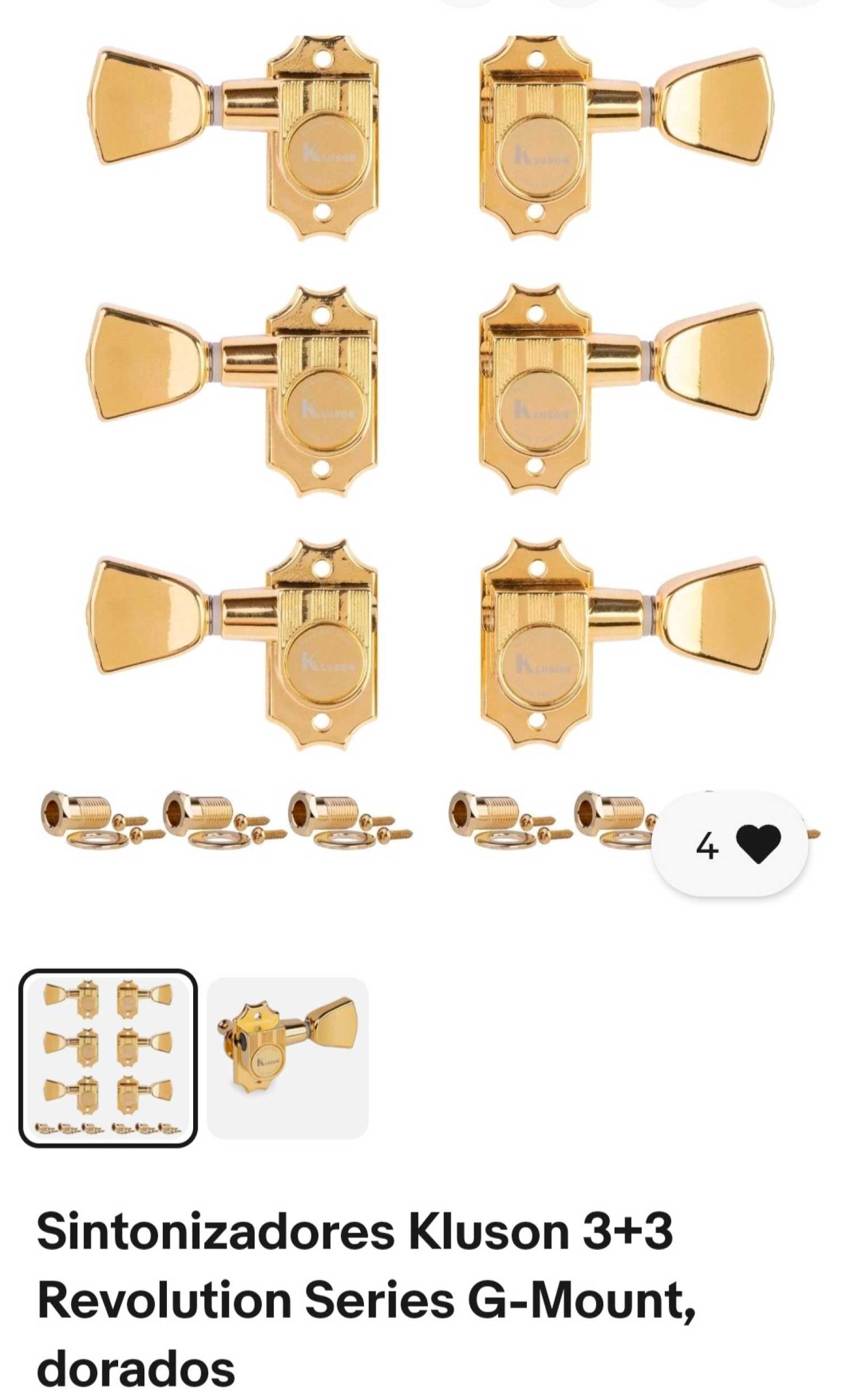The width and height of the screenshot is (862, 1400).
Task: View the single tuner close-up thumbnail
Action: [x=287, y=1058]
